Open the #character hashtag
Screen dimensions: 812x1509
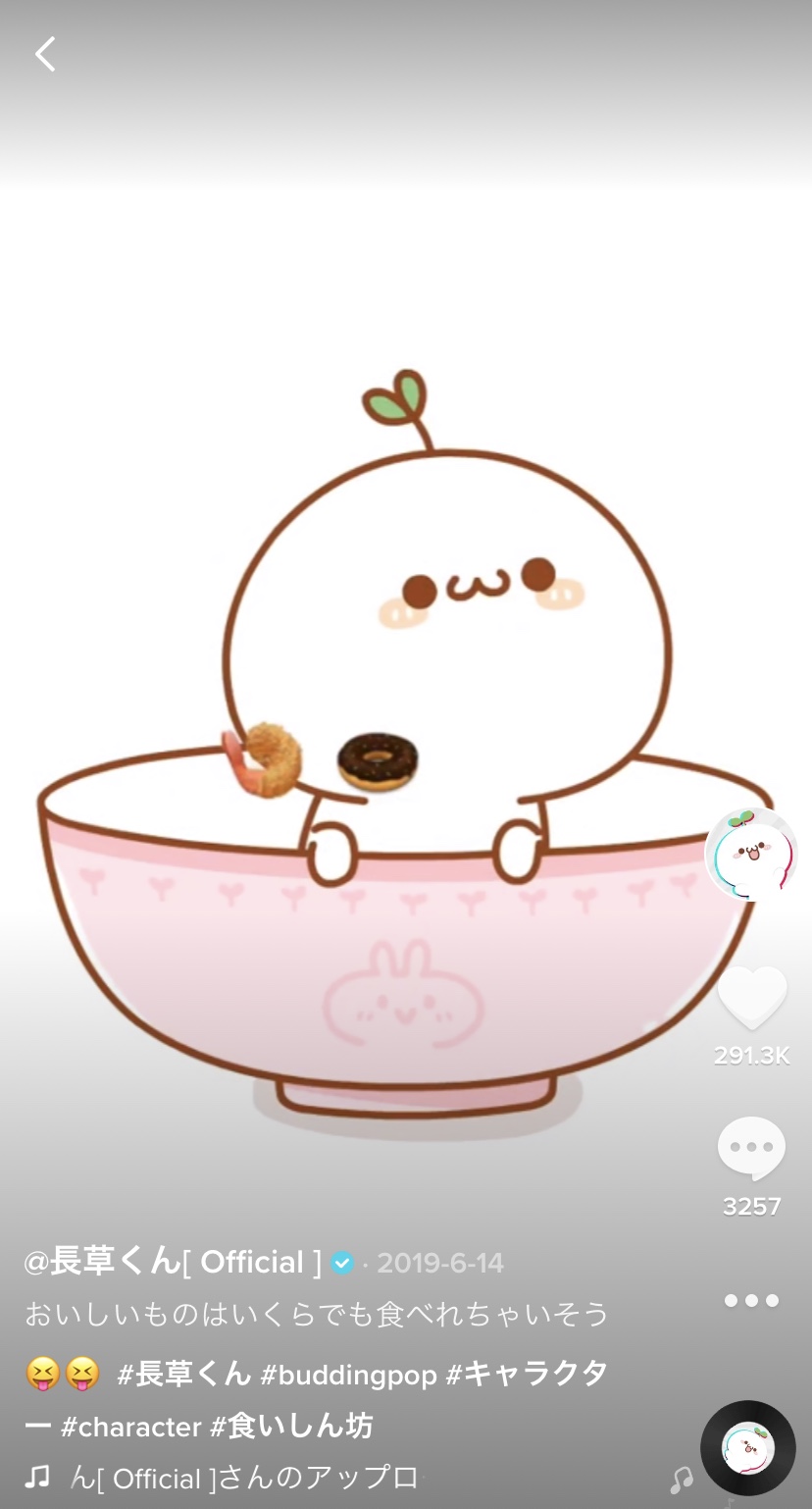point(131,1426)
